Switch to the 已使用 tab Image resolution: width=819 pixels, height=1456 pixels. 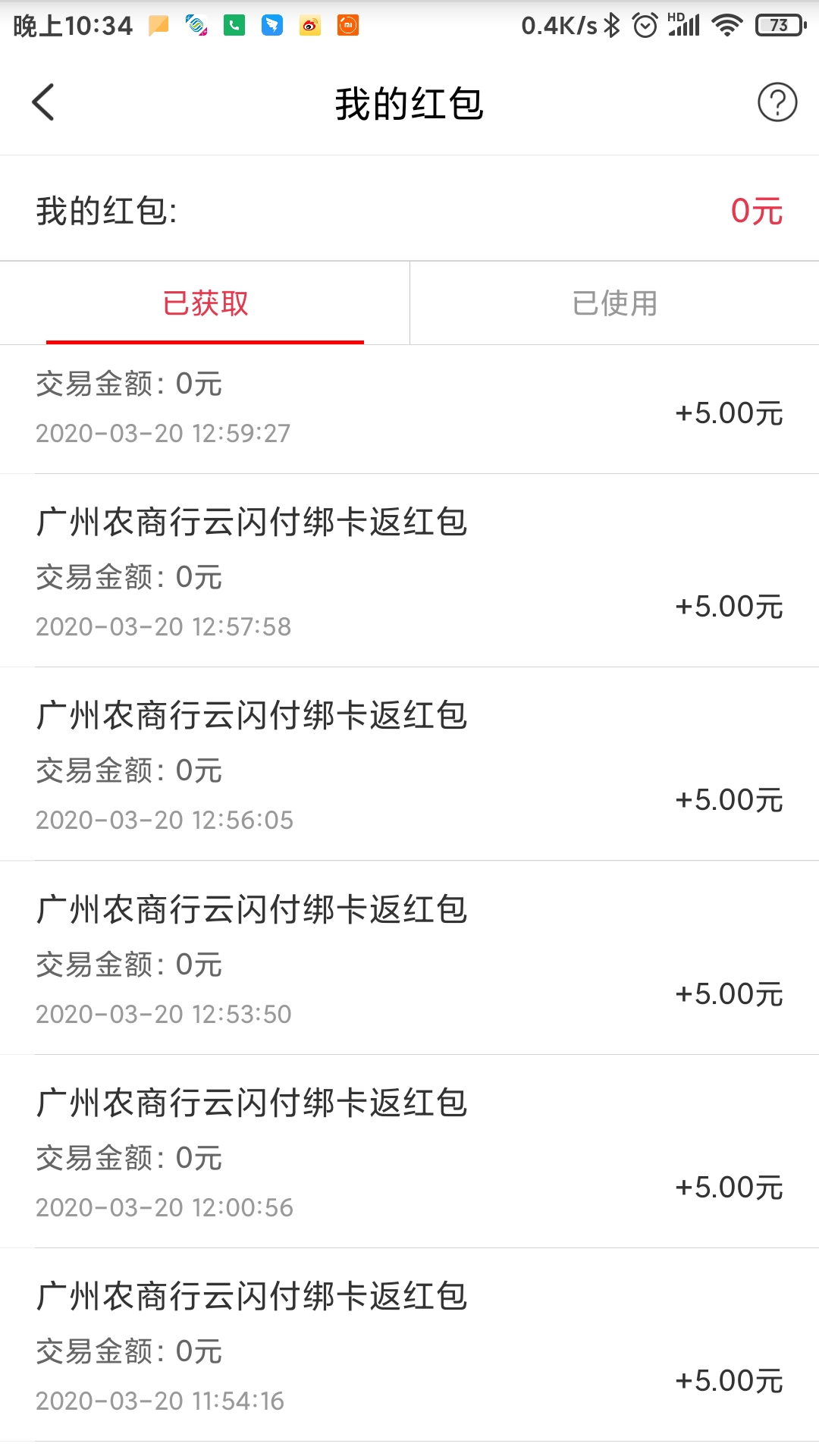click(614, 303)
